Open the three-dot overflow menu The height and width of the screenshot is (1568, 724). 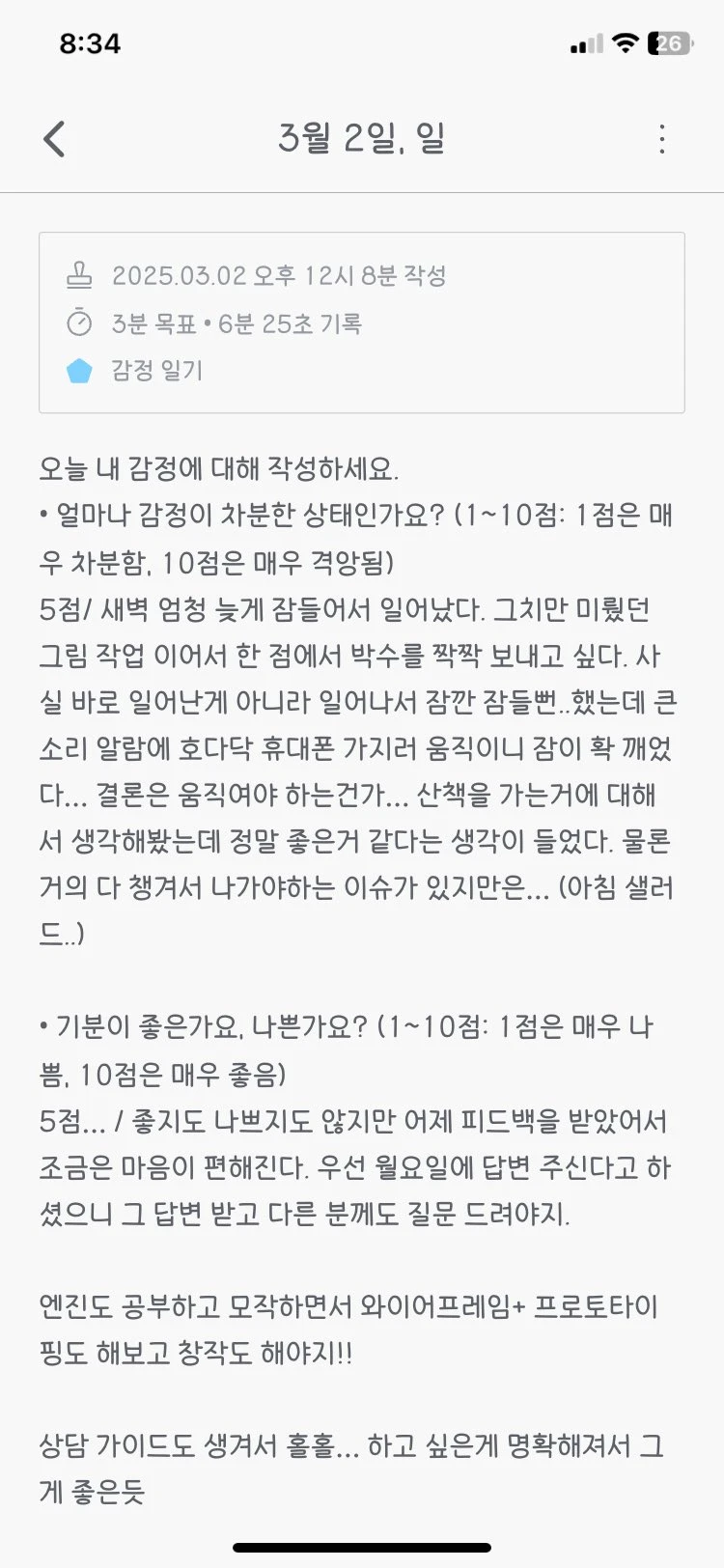click(661, 139)
